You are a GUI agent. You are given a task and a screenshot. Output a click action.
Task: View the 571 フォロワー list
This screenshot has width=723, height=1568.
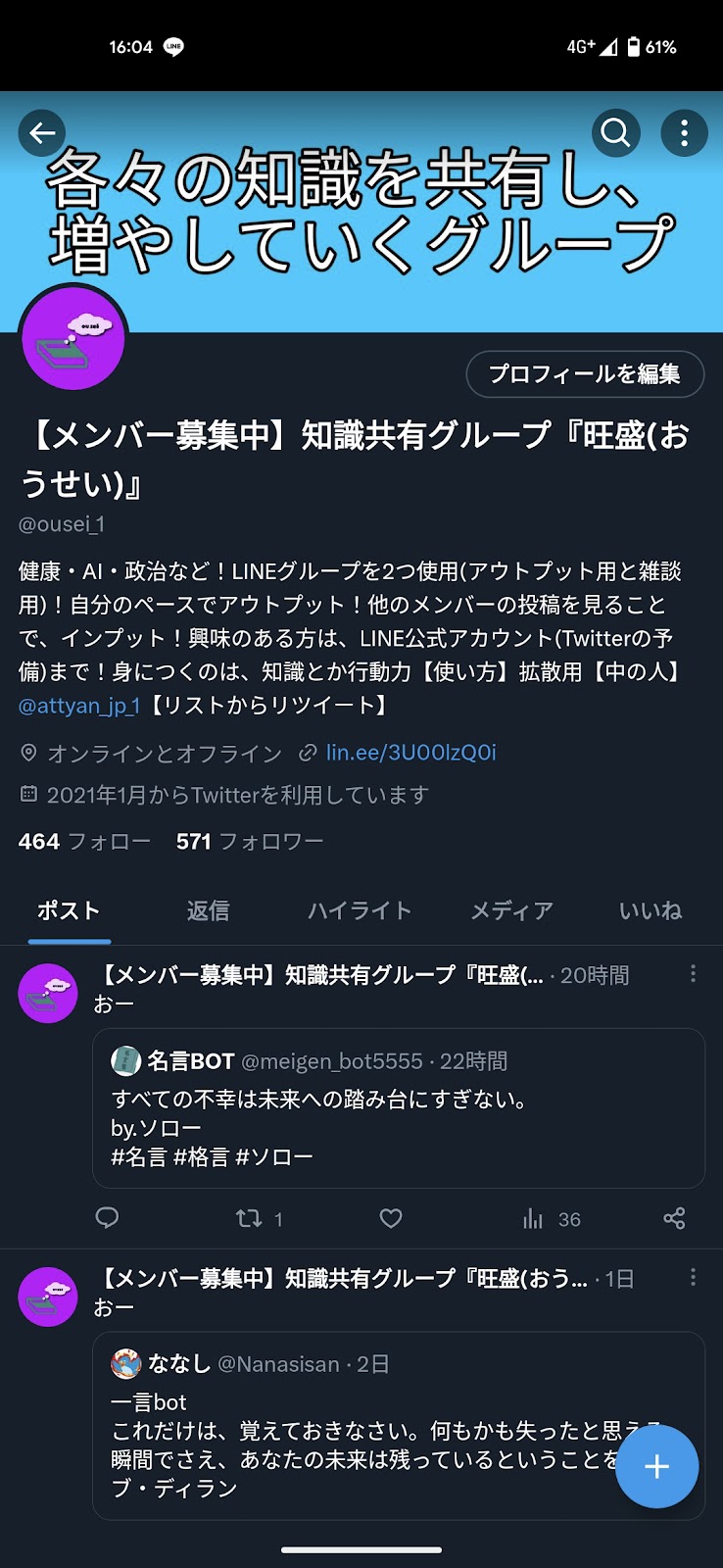(x=250, y=841)
